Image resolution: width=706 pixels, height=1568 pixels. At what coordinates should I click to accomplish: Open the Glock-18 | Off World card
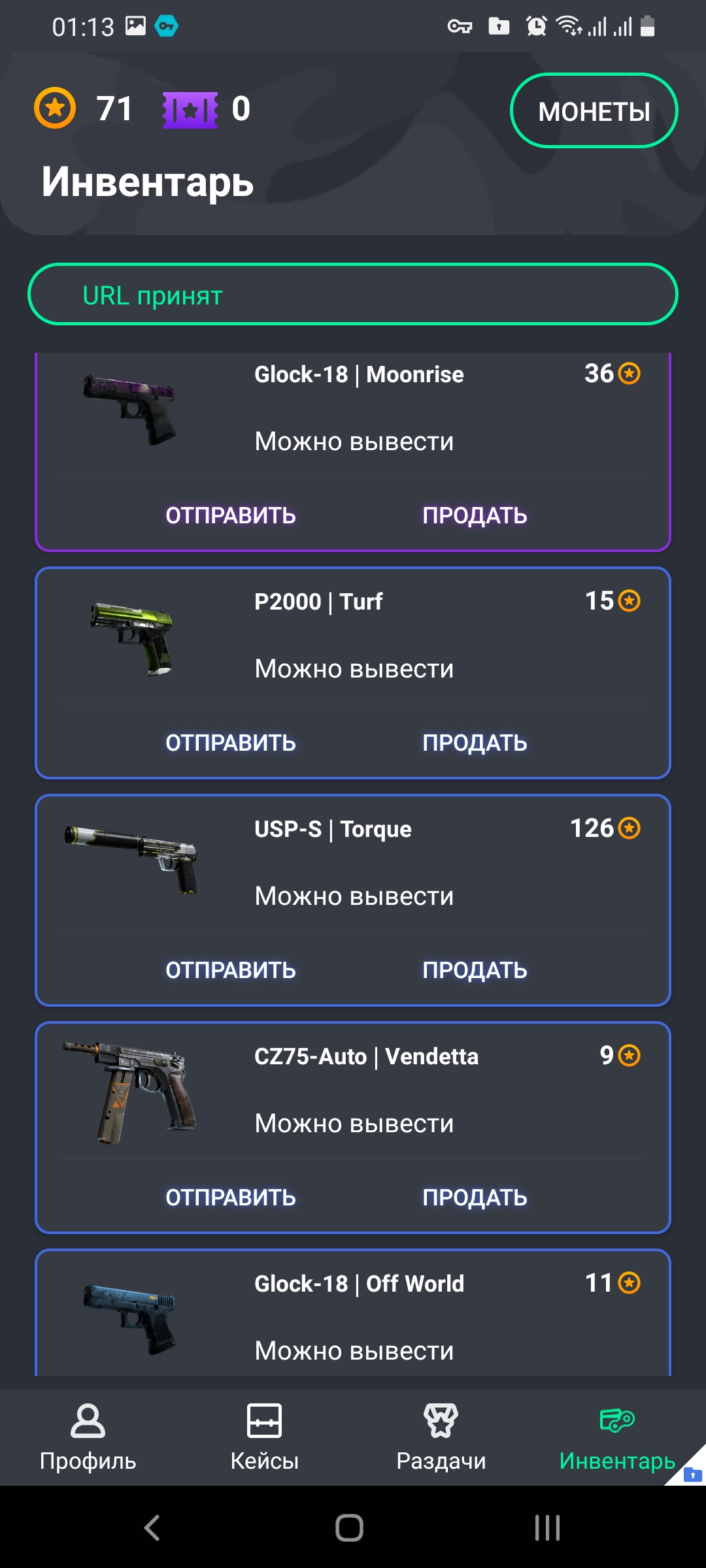point(353,1313)
